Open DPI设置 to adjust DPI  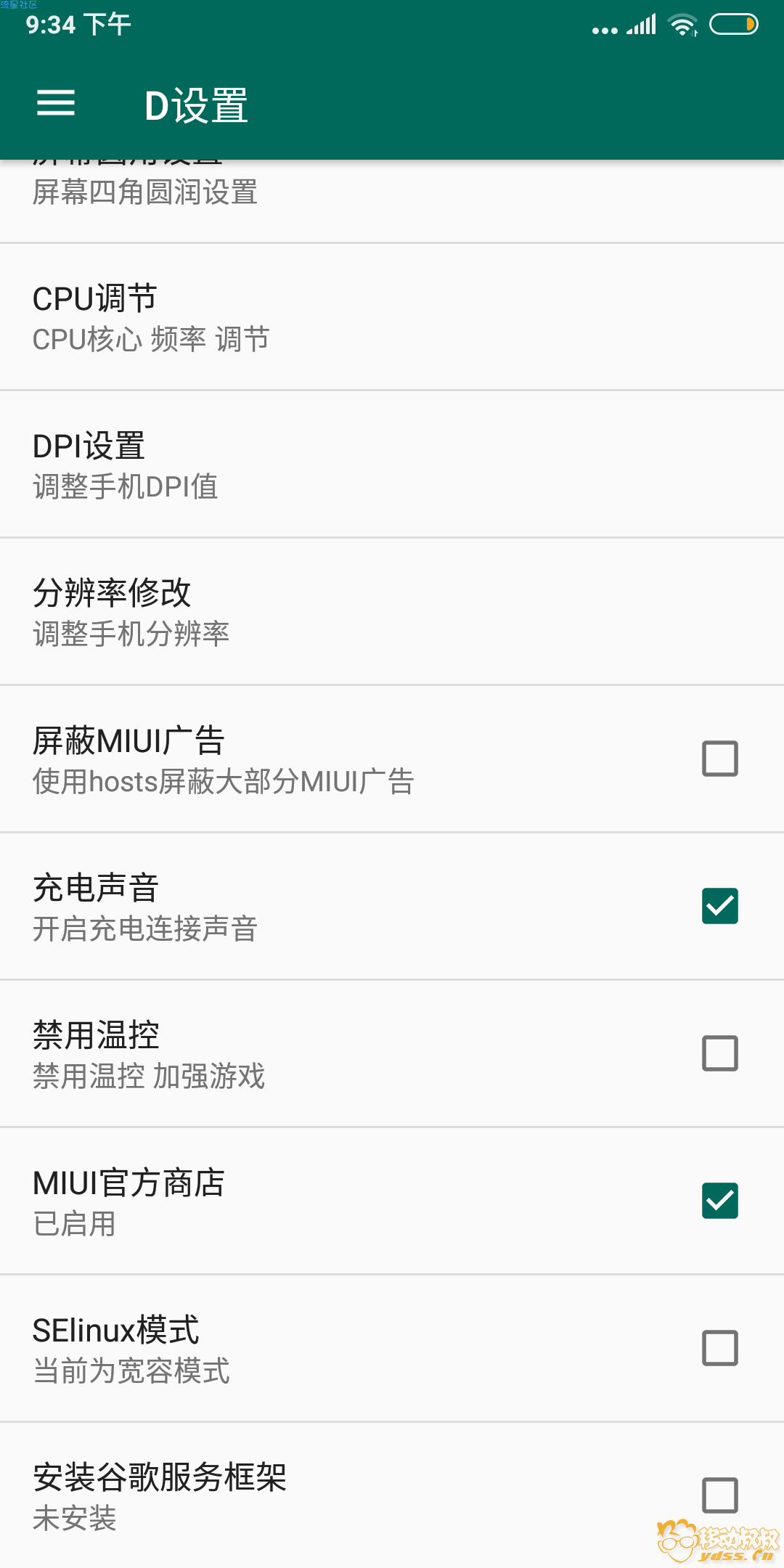pyautogui.click(x=392, y=465)
